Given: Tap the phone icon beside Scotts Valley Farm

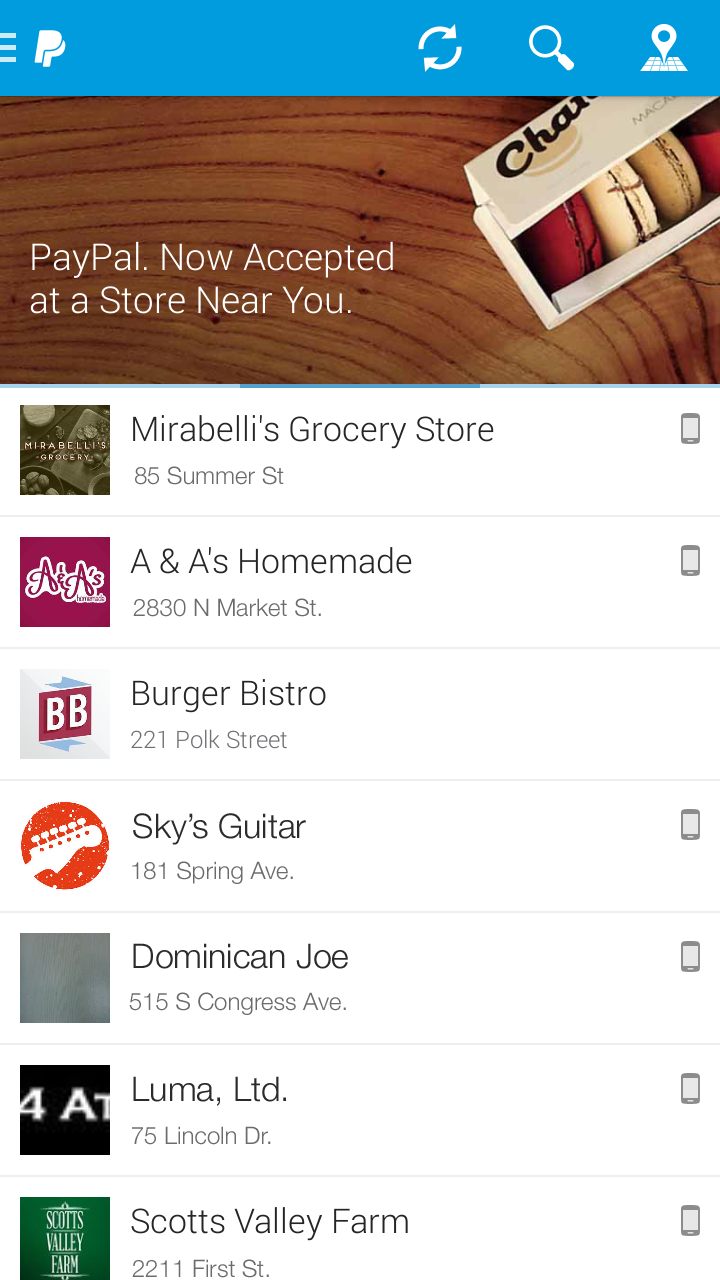Looking at the screenshot, I should click(691, 1220).
